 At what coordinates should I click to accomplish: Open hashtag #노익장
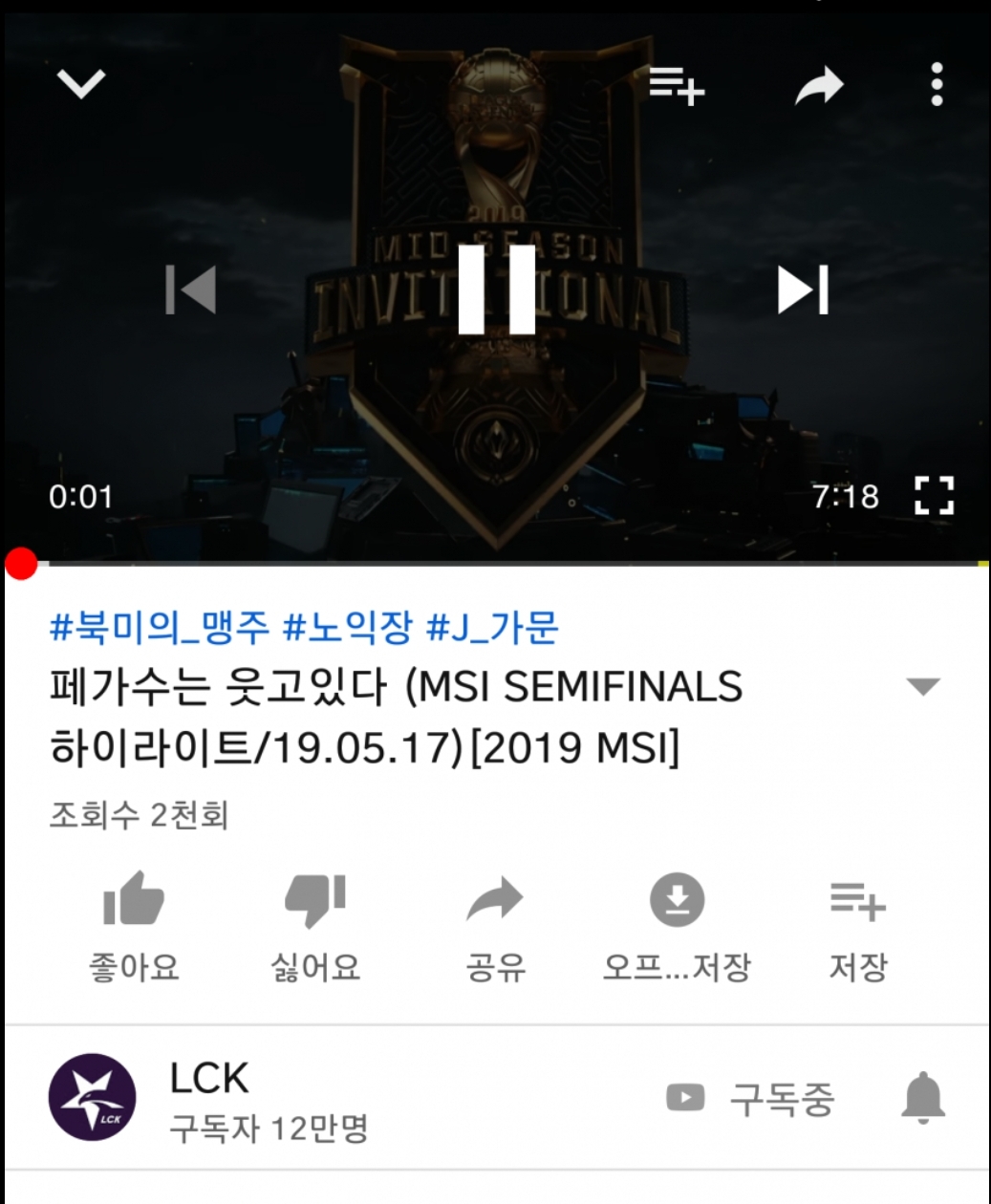[x=348, y=628]
